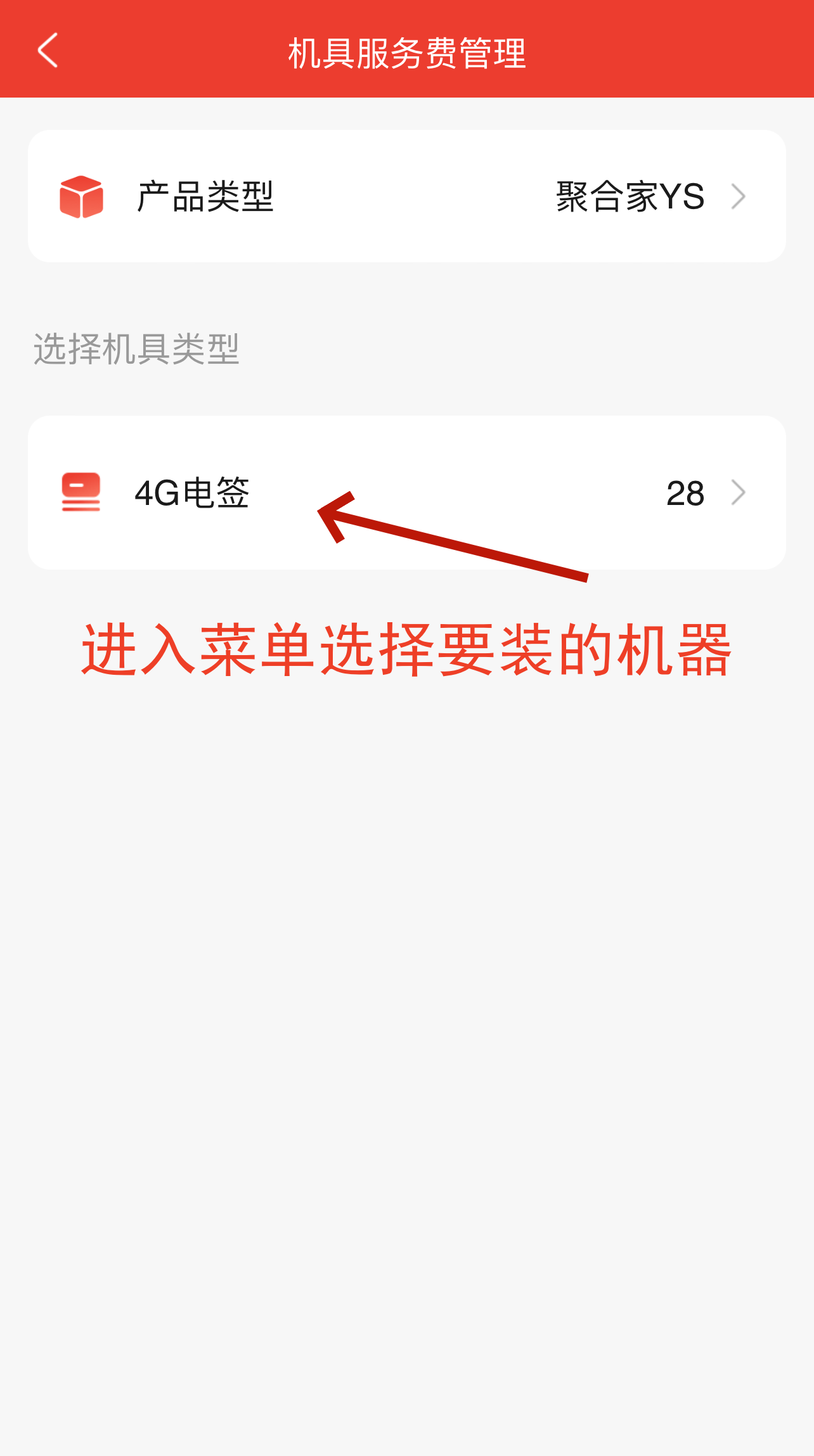Open the 4G电签 machine type row

point(406,492)
